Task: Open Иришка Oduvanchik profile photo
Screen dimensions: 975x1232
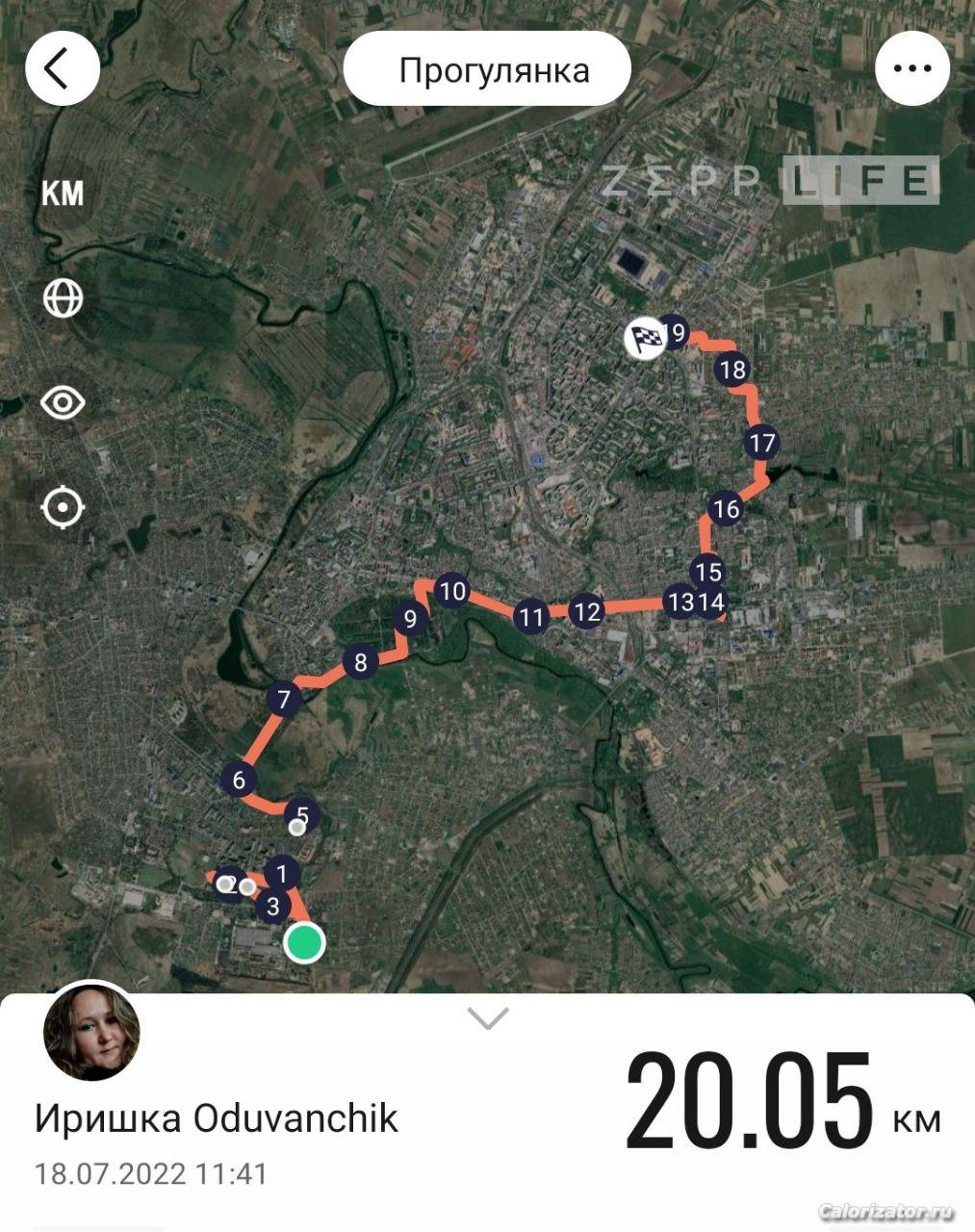Action: click(x=91, y=1032)
